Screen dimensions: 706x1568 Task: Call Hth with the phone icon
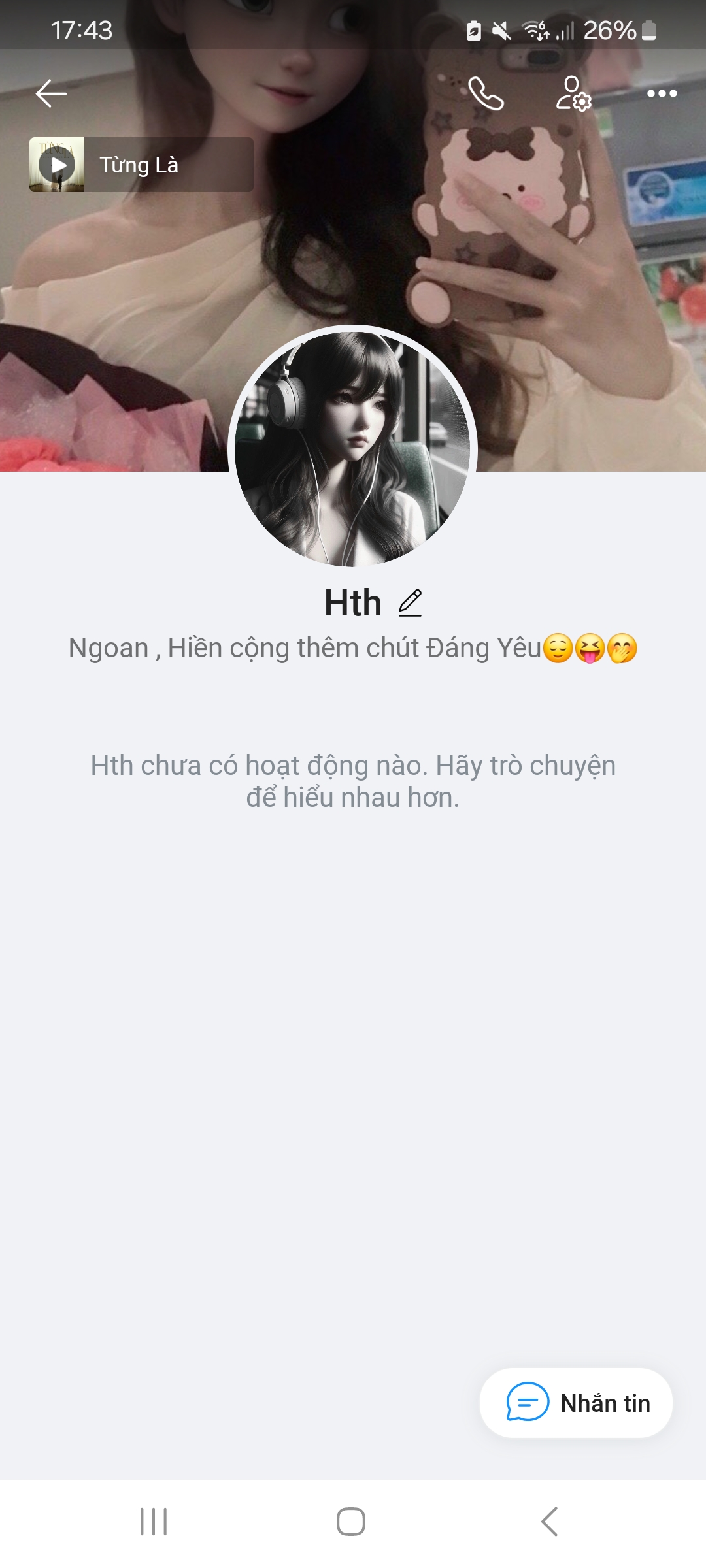(x=486, y=93)
